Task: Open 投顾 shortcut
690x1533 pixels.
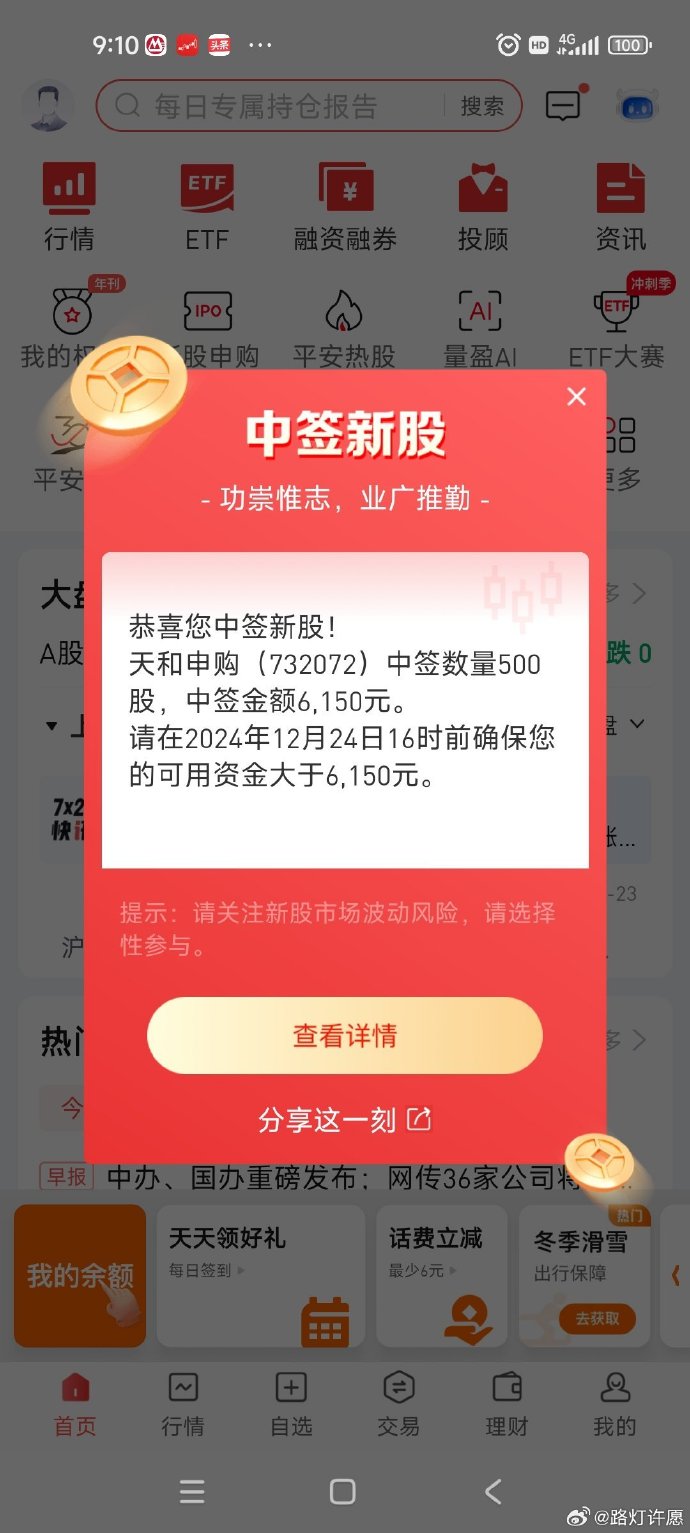Action: tap(483, 207)
